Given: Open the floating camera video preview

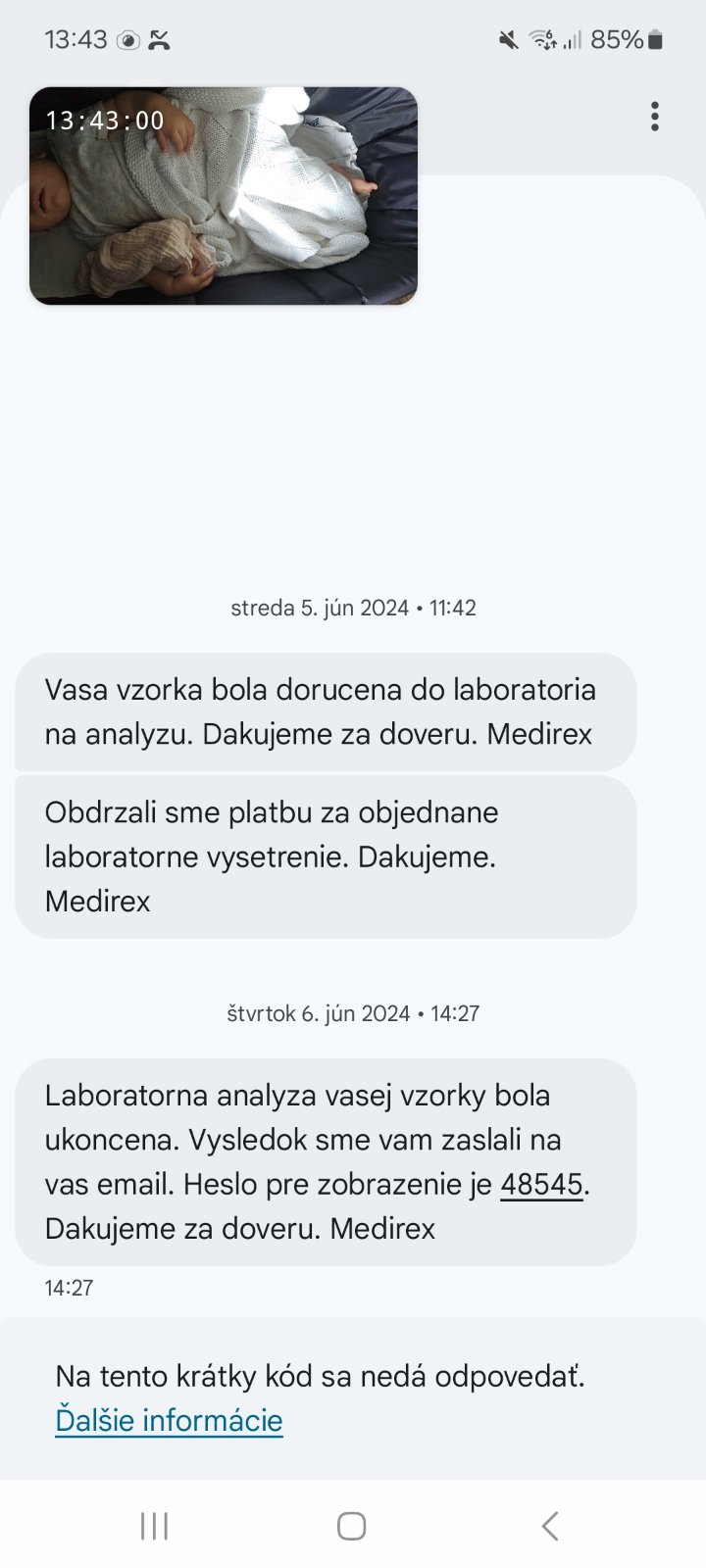Looking at the screenshot, I should (224, 196).
